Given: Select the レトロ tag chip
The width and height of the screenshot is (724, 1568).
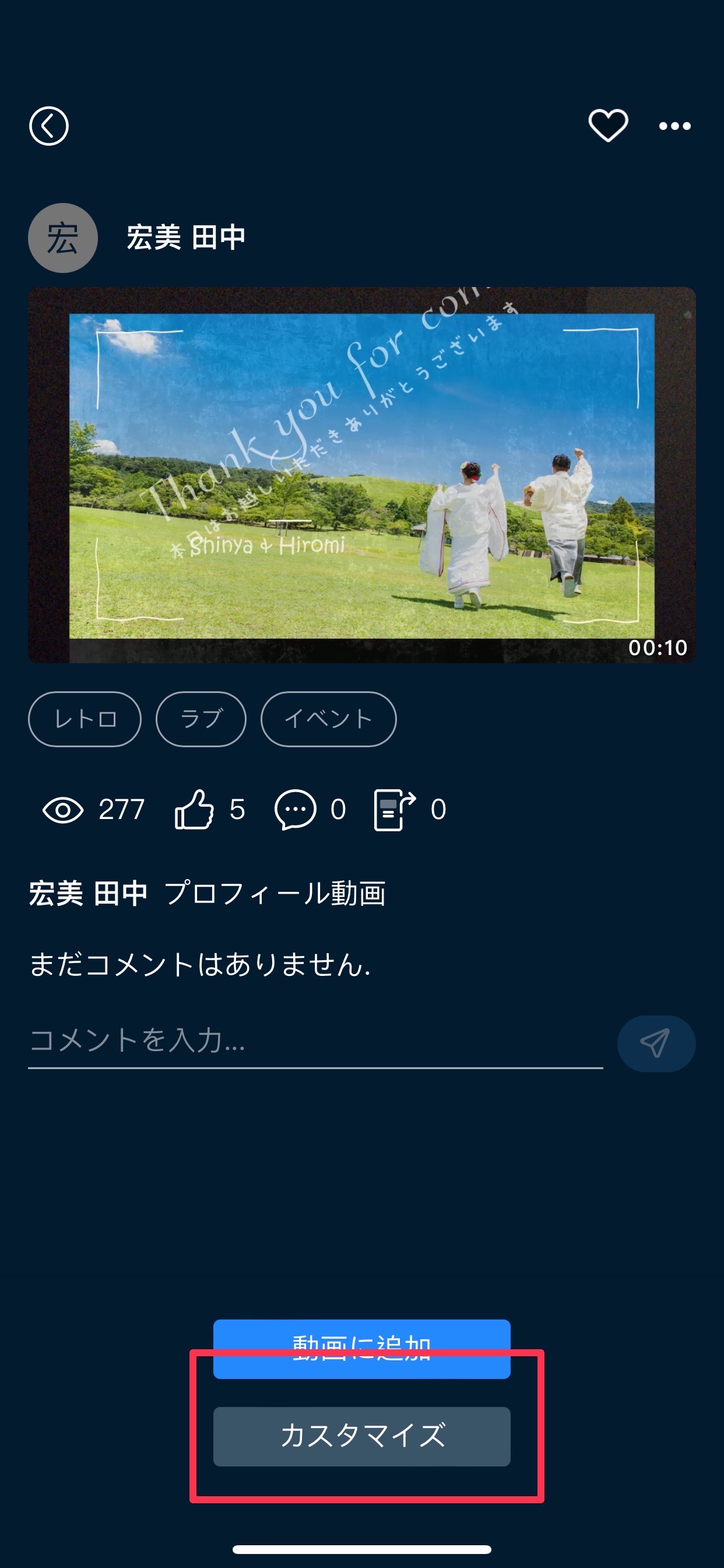Looking at the screenshot, I should point(85,719).
